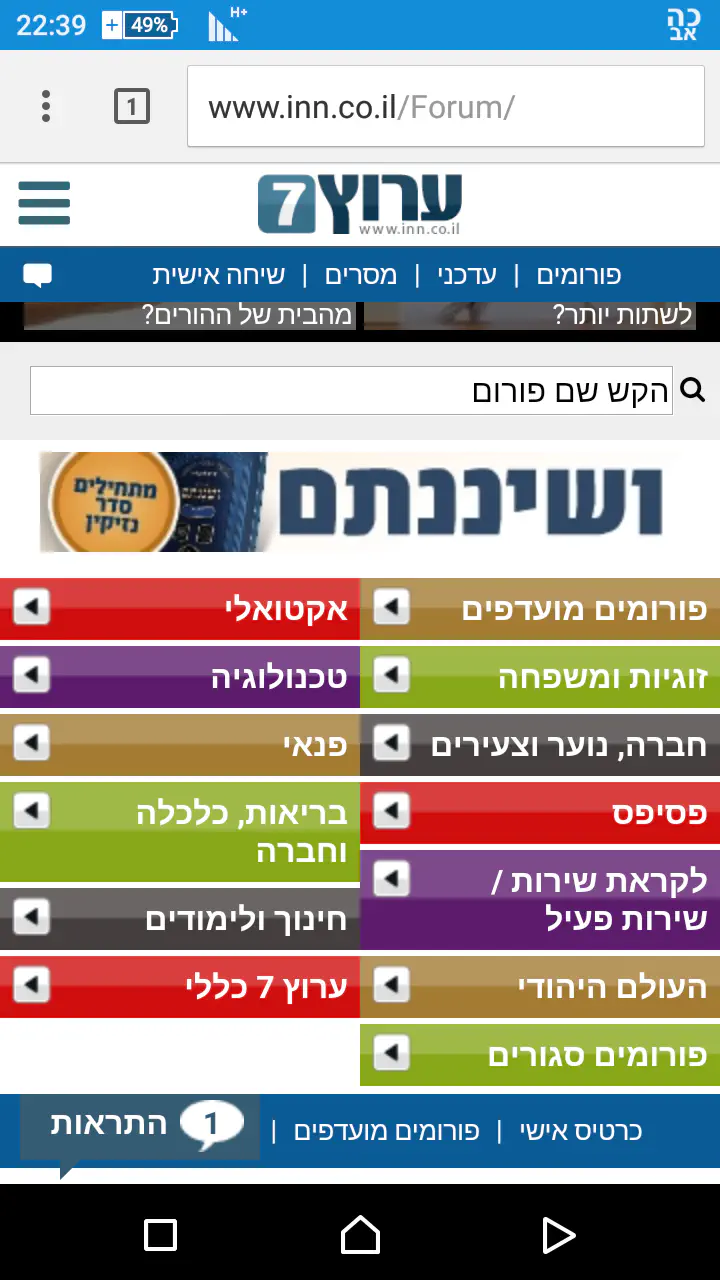Open the browser tabs switcher

pyautogui.click(x=132, y=106)
